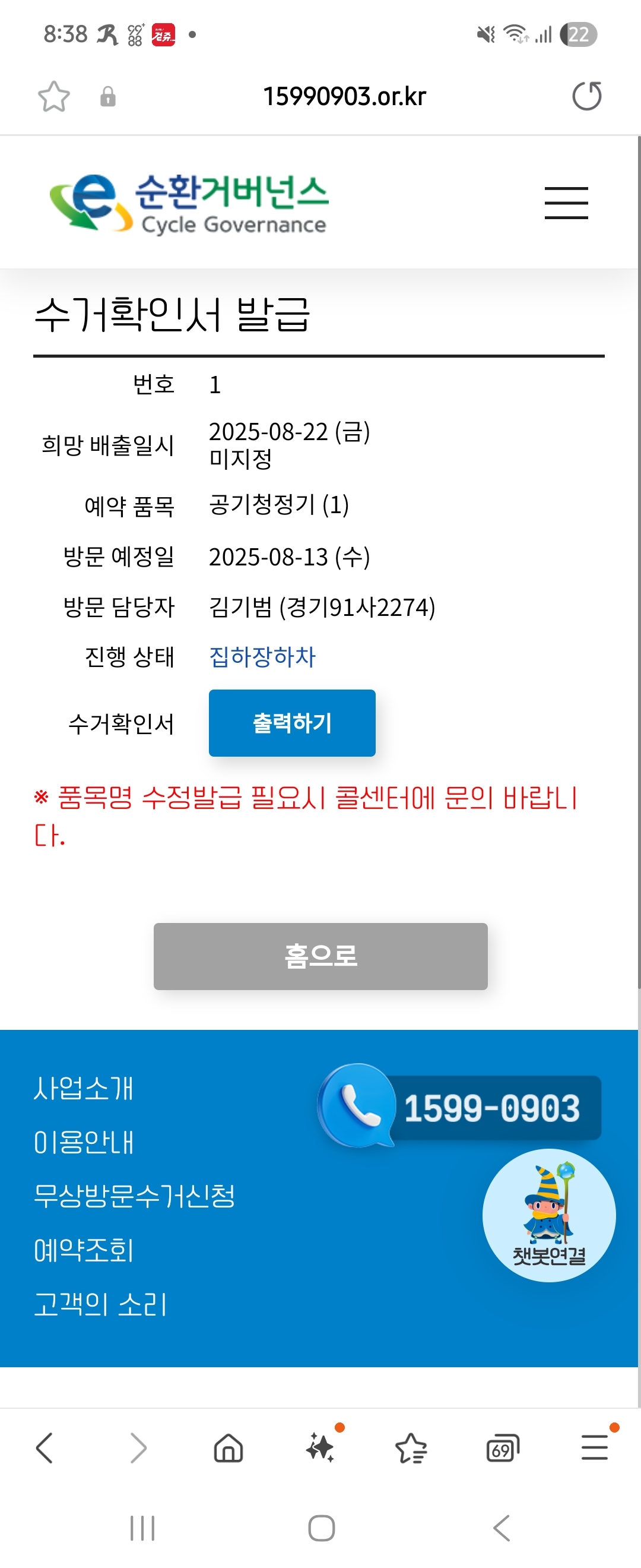Go back to the previous page in browser
This screenshot has width=641, height=1568.
coord(45,1447)
